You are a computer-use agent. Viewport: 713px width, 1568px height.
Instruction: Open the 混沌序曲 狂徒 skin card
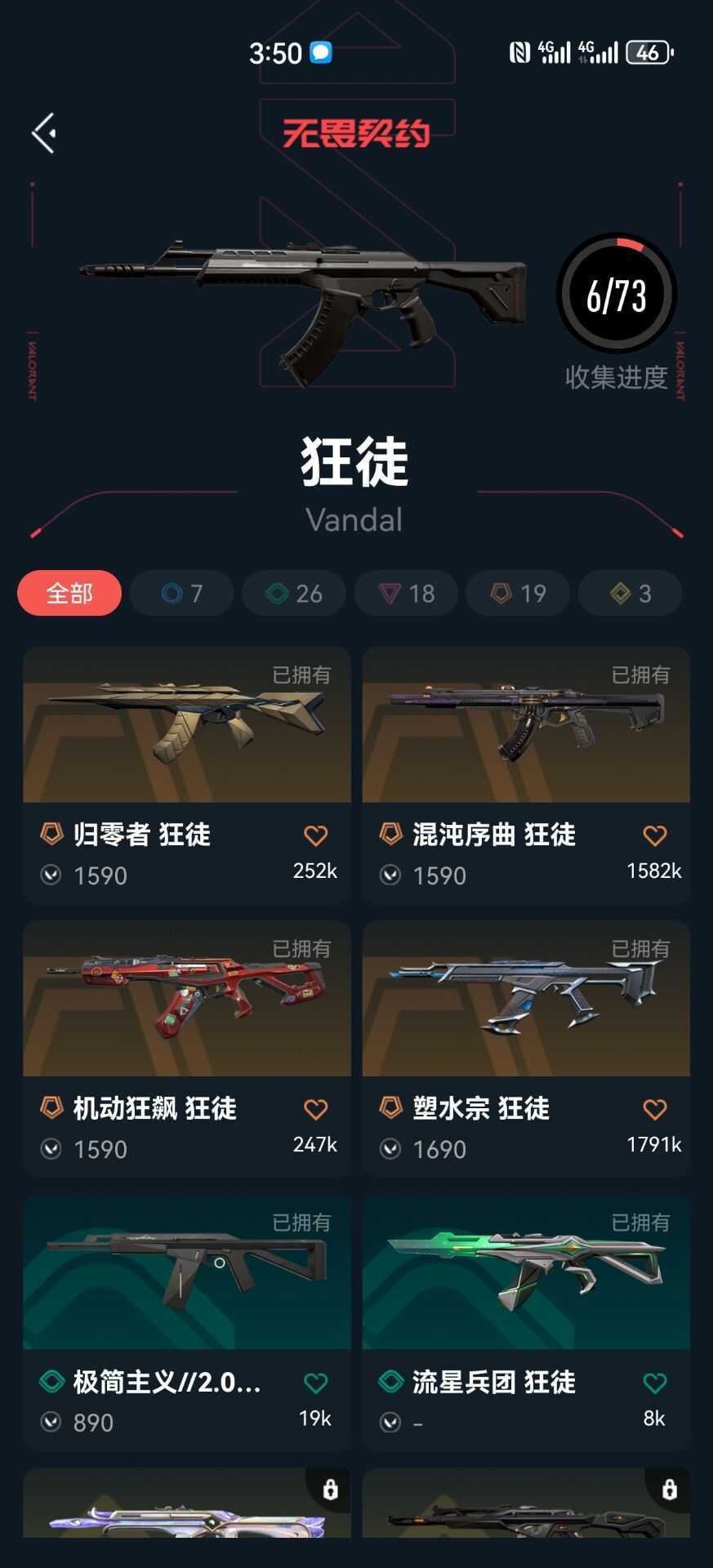pyautogui.click(x=526, y=725)
